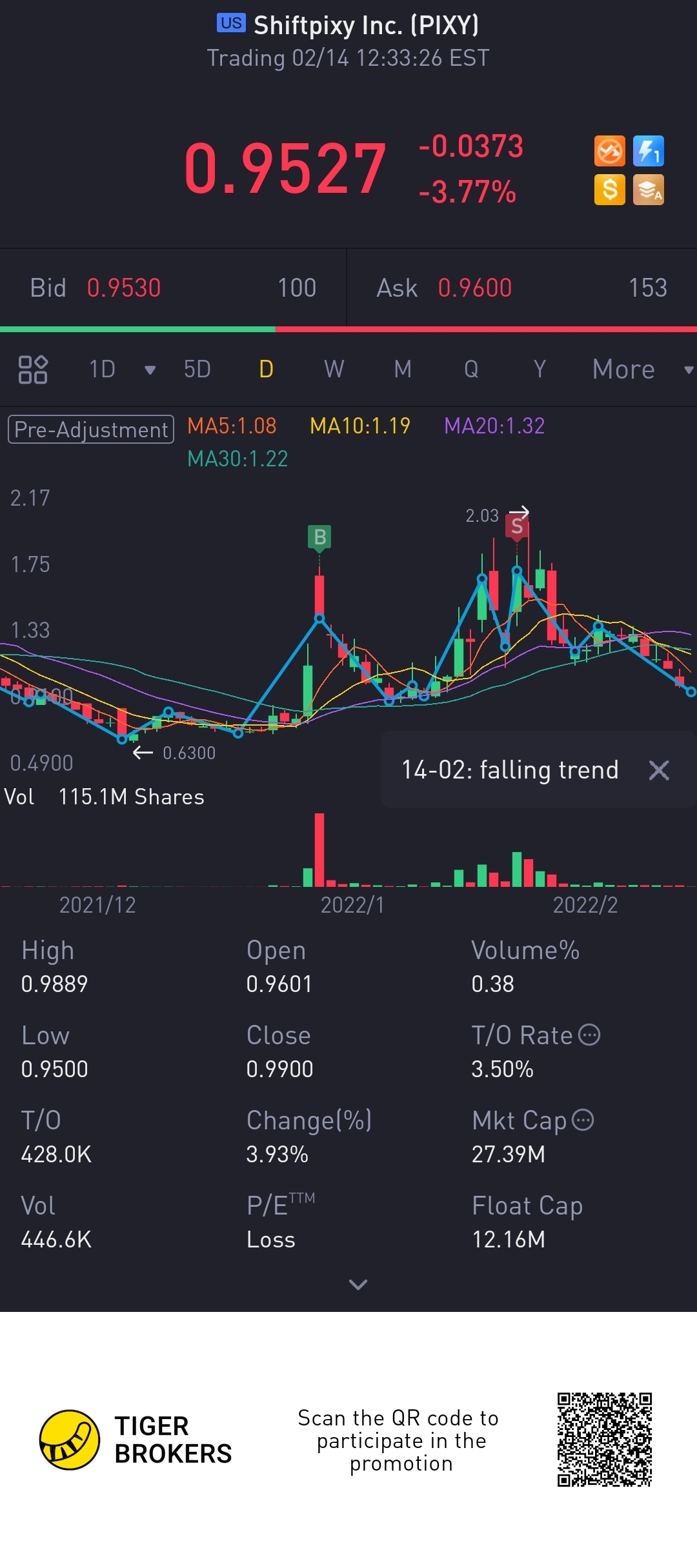Select the quarterly Q chart
The height and width of the screenshot is (1568, 697).
[471, 370]
